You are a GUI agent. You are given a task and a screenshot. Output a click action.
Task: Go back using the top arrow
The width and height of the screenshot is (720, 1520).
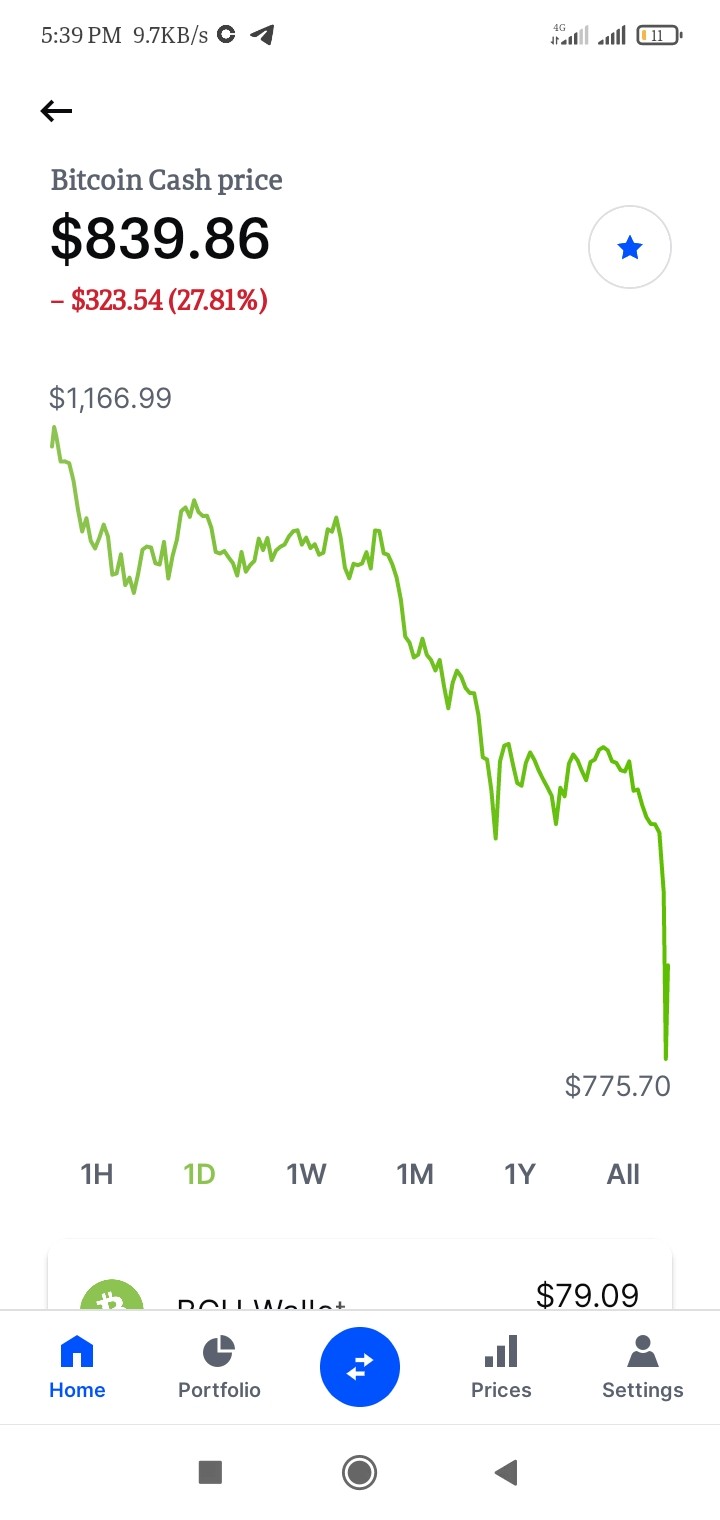pos(56,111)
